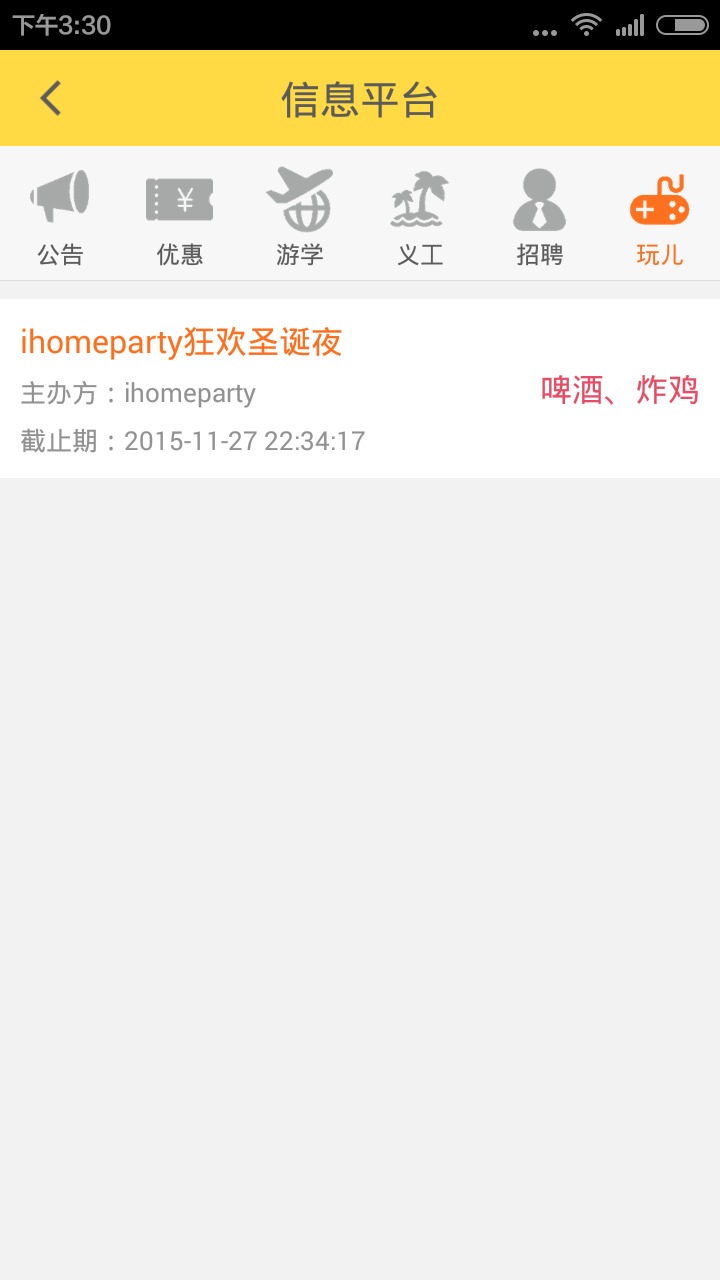Click the 主办方 ihomeparty organizer line

coord(138,393)
